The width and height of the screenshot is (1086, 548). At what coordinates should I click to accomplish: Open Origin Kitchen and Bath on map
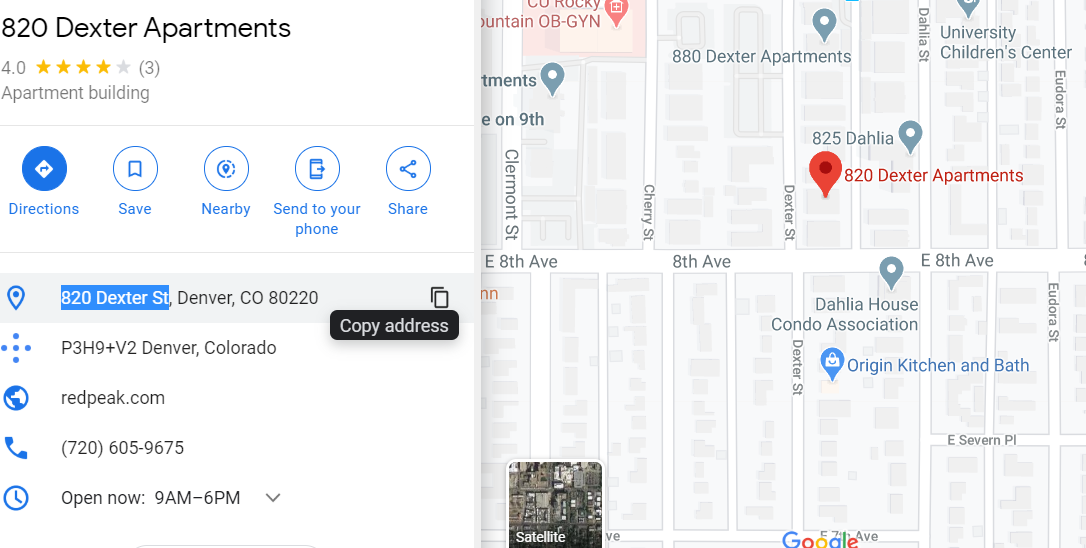pos(832,362)
